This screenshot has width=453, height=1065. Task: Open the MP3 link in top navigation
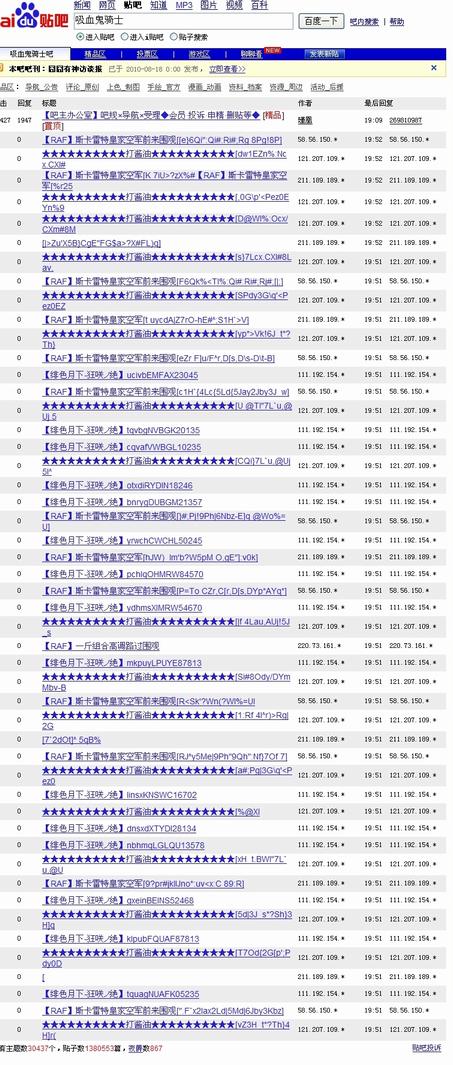(184, 5)
